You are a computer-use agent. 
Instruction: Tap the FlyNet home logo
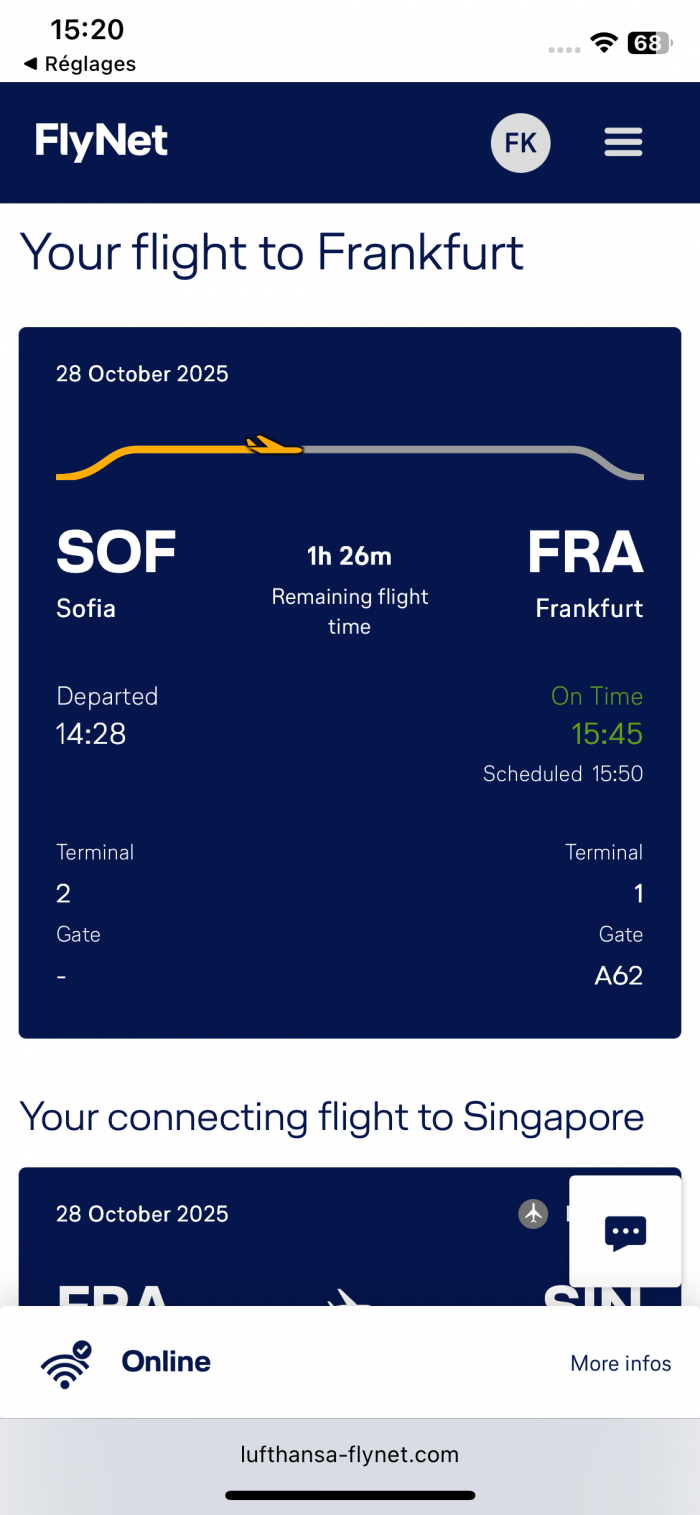click(x=101, y=142)
